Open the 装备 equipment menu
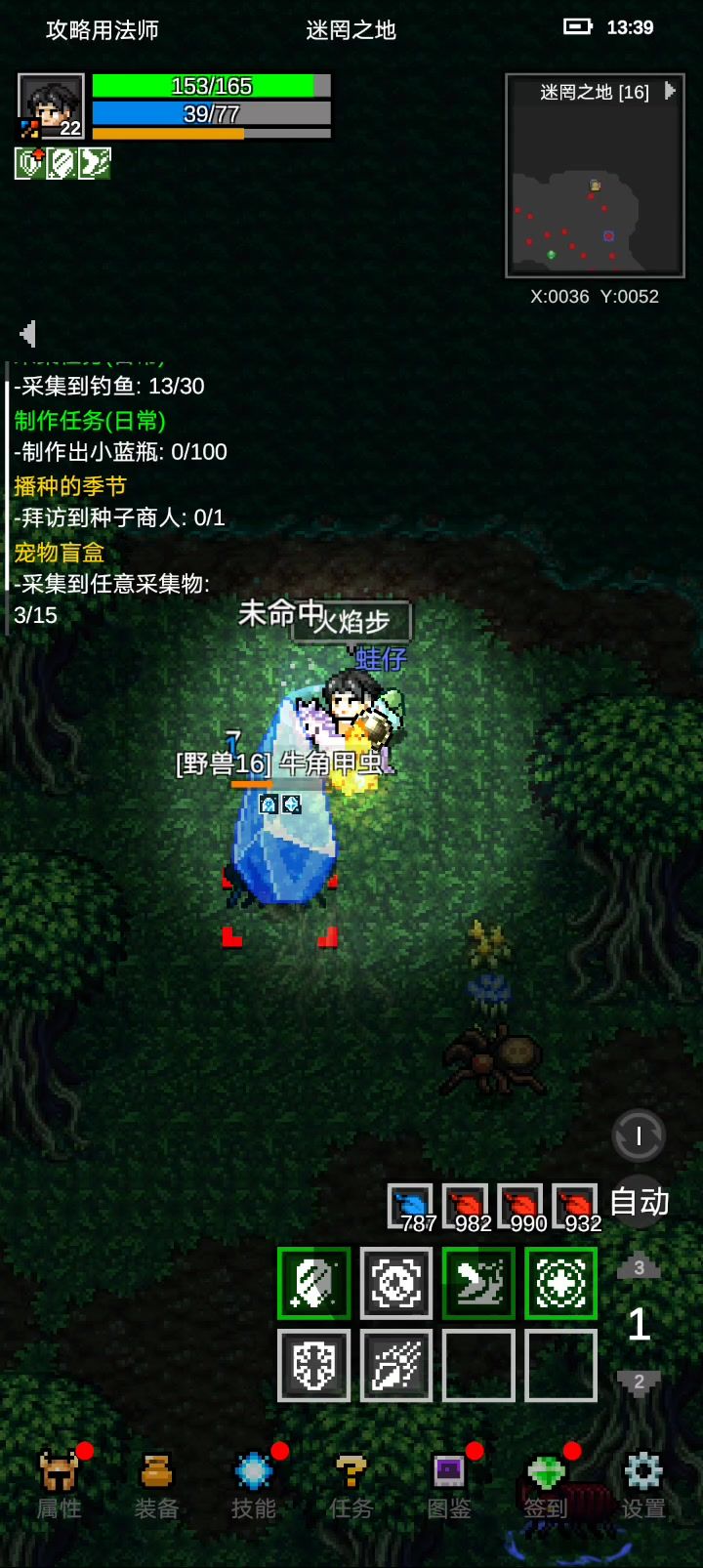 [156, 1484]
